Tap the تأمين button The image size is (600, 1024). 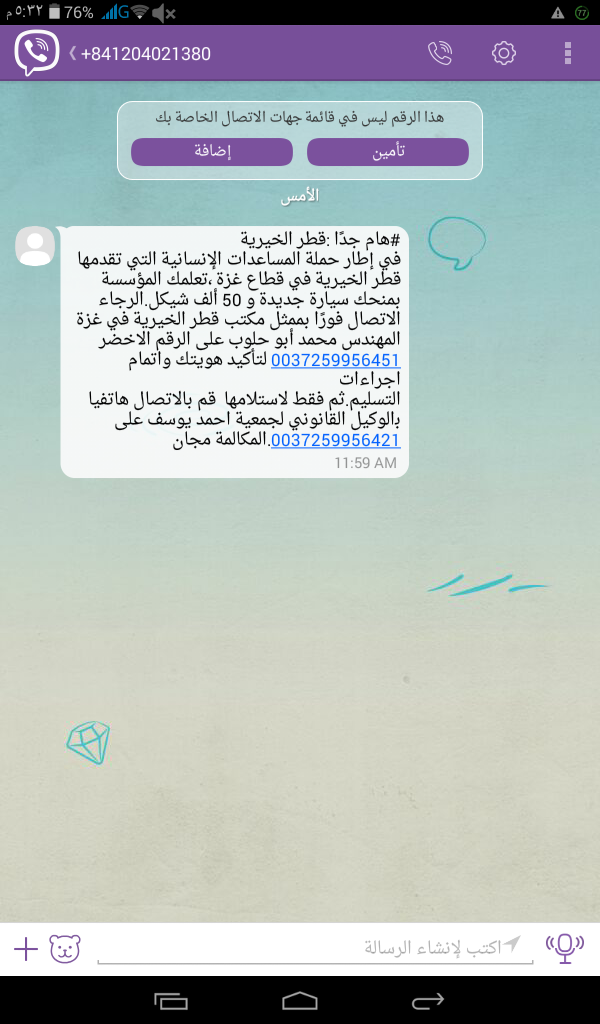click(388, 152)
